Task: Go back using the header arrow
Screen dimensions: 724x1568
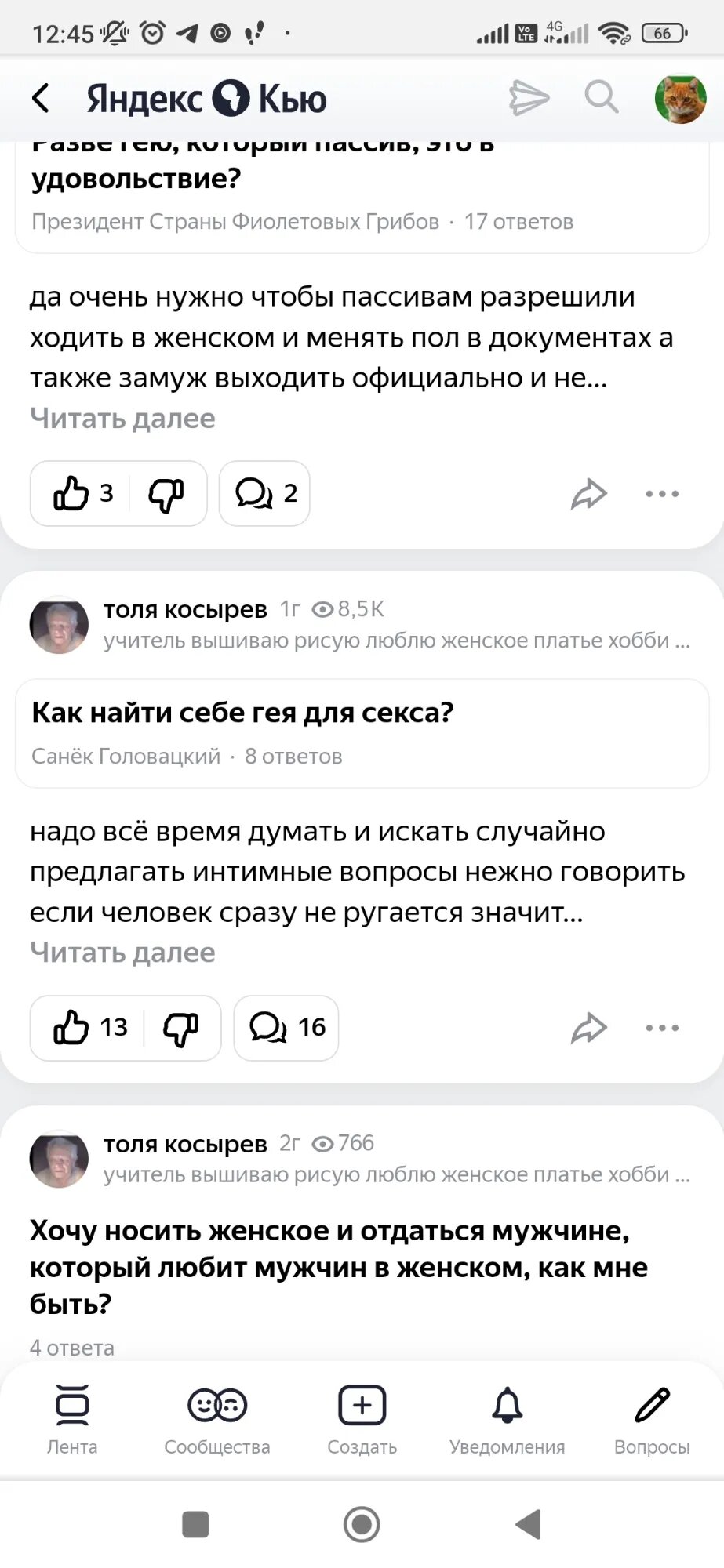Action: pos(41,99)
